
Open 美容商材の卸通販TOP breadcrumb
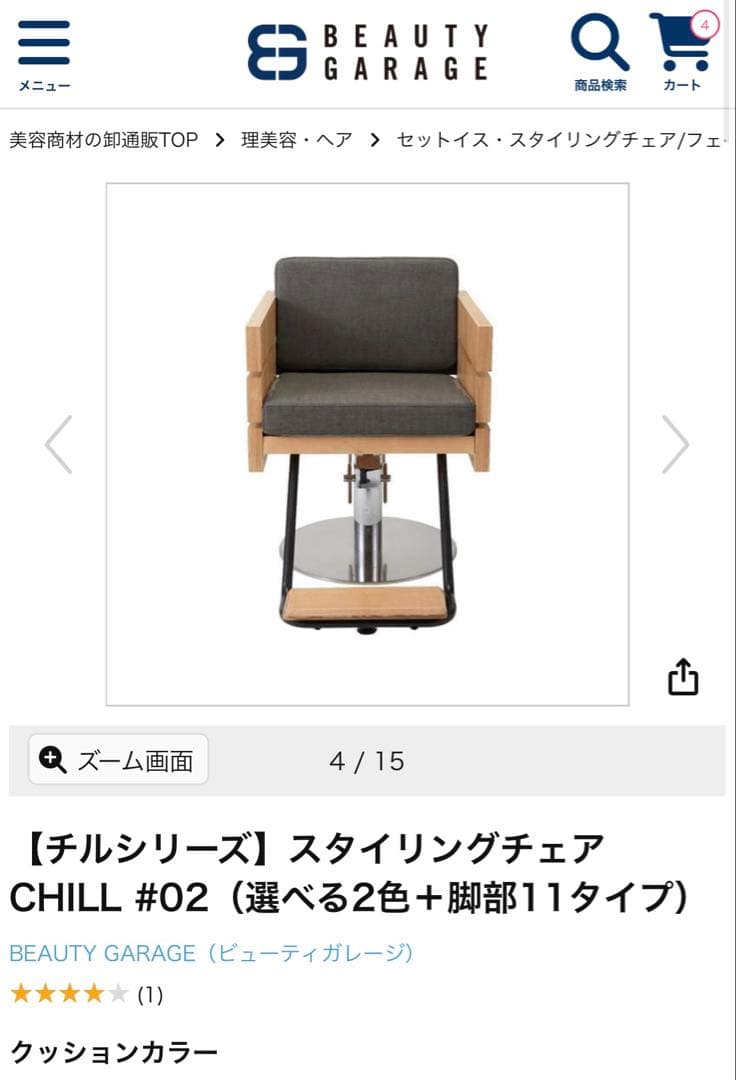(x=104, y=140)
